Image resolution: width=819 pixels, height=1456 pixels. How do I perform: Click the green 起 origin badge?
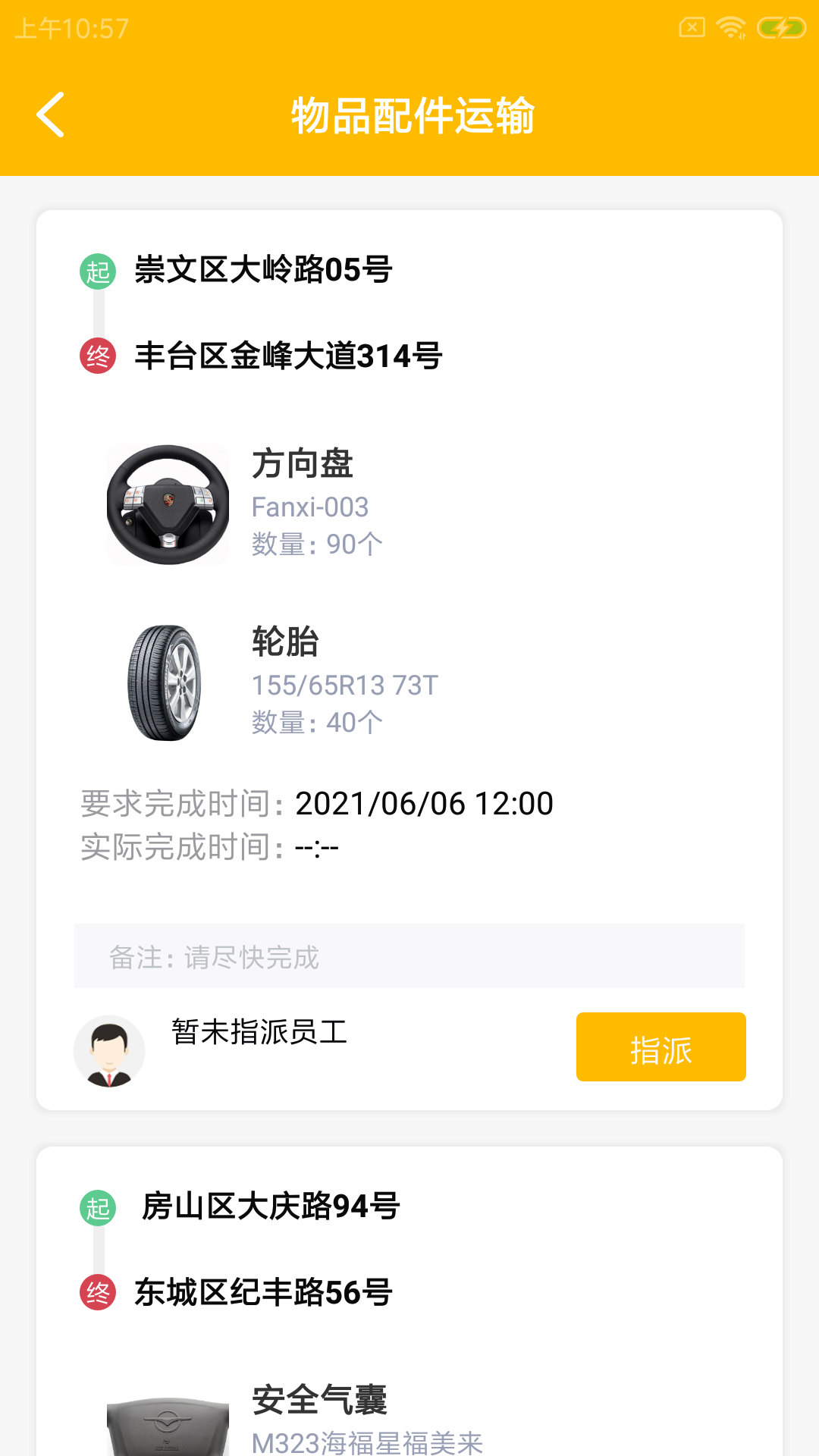click(x=99, y=271)
